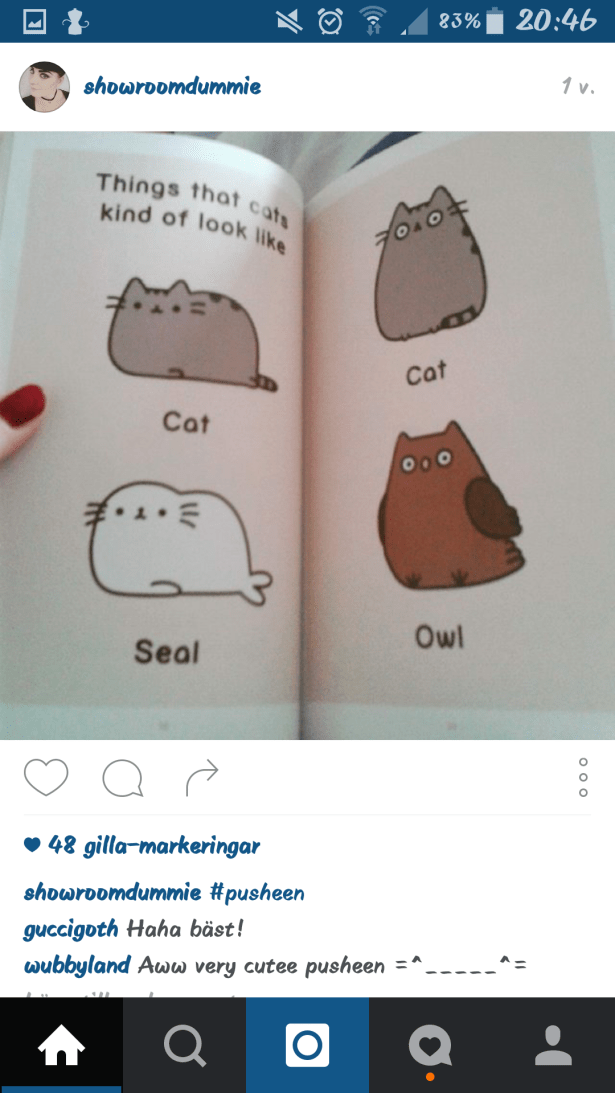The image size is (615, 1093).
Task: Visit wubbyland's profile from the comment
Action: (x=76, y=965)
